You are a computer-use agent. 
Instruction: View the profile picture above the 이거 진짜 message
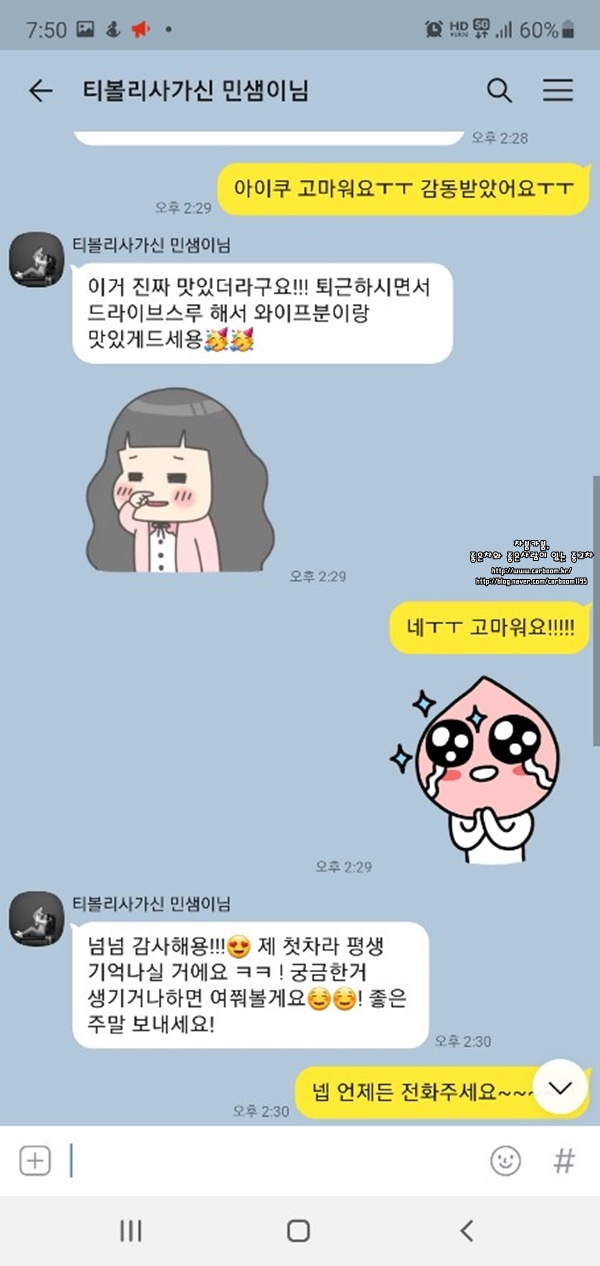point(37,259)
